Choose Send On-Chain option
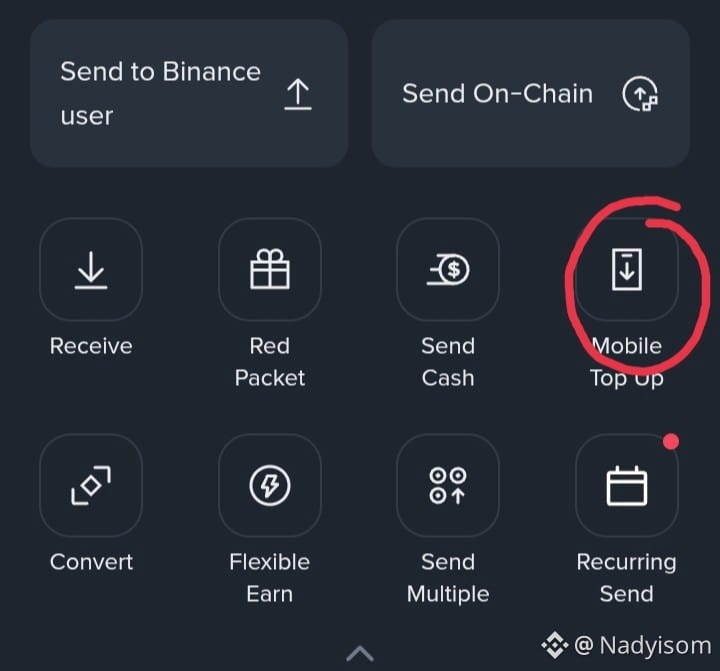Viewport: 720px width, 671px height. pyautogui.click(x=530, y=93)
